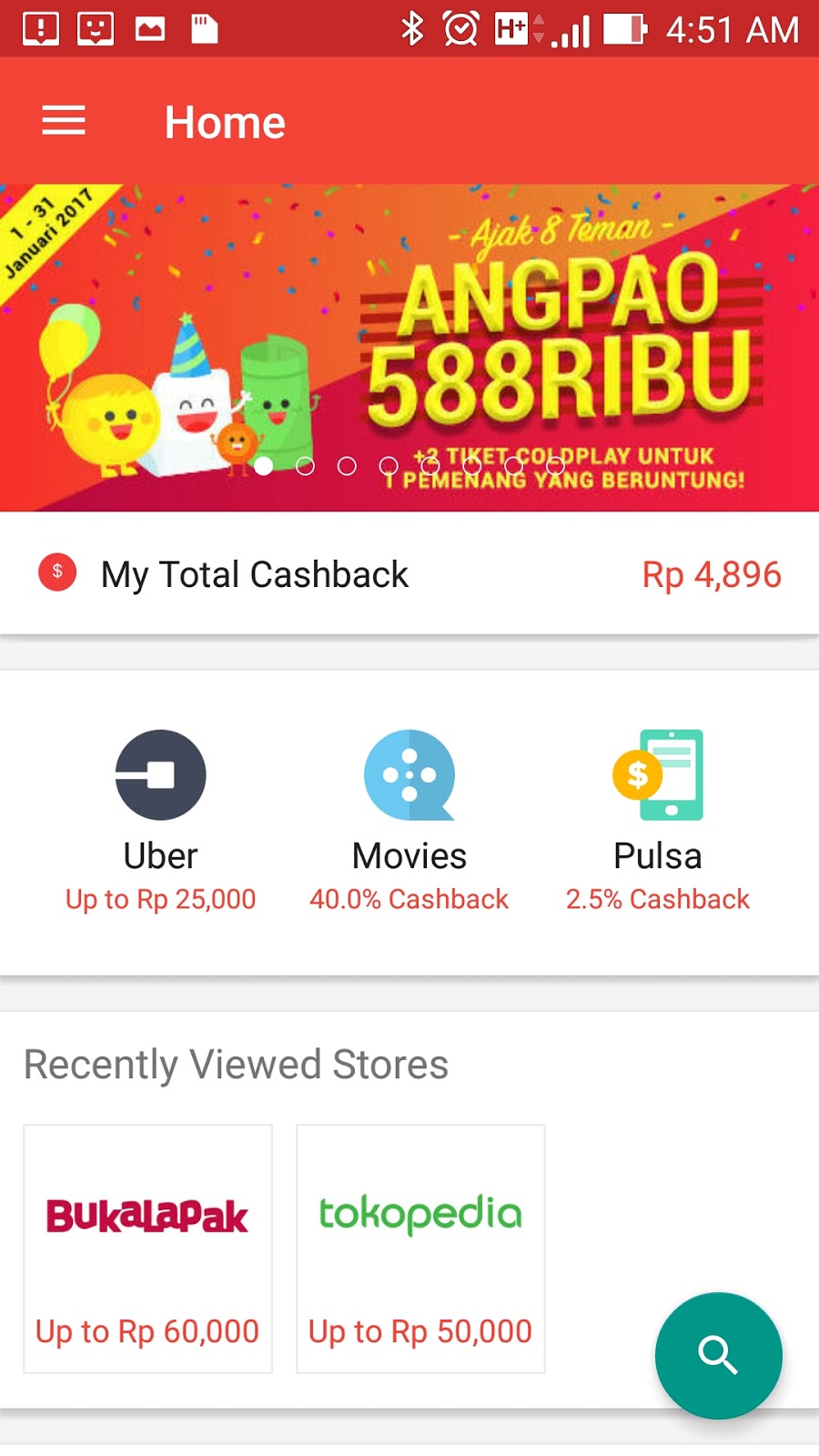The image size is (819, 1456).
Task: Tap the second carousel page indicator
Action: (x=306, y=466)
